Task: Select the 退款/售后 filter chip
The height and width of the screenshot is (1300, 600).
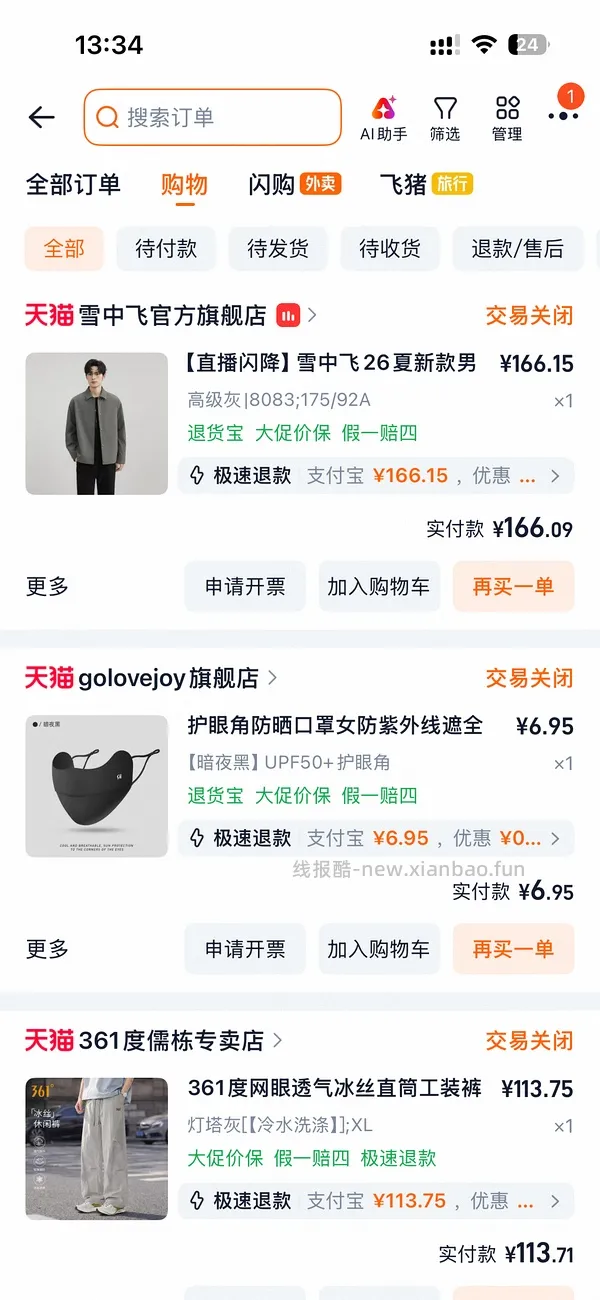Action: coord(517,248)
